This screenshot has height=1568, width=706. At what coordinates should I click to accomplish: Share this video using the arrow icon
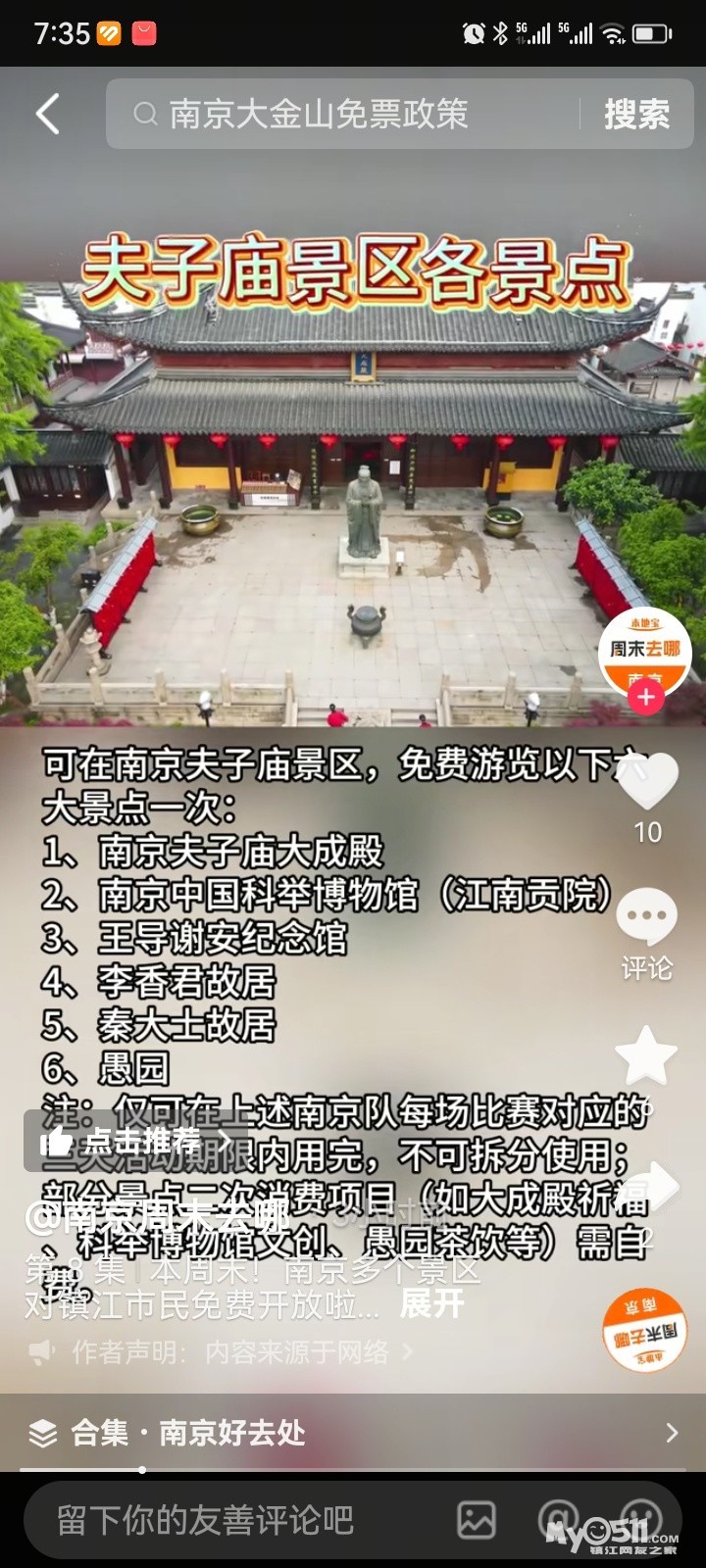click(x=651, y=1186)
